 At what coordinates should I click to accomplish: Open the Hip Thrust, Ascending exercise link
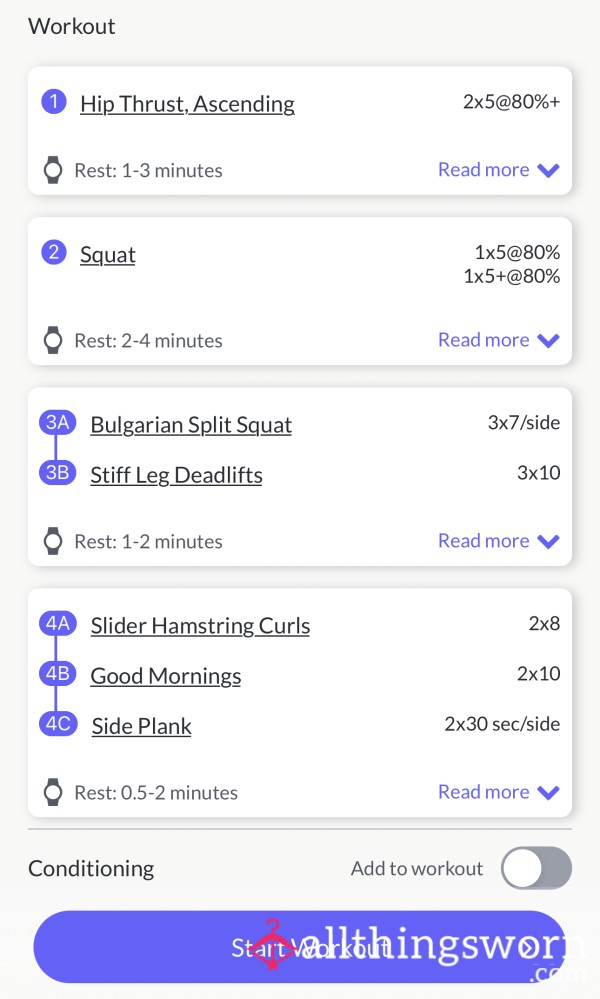(x=187, y=104)
